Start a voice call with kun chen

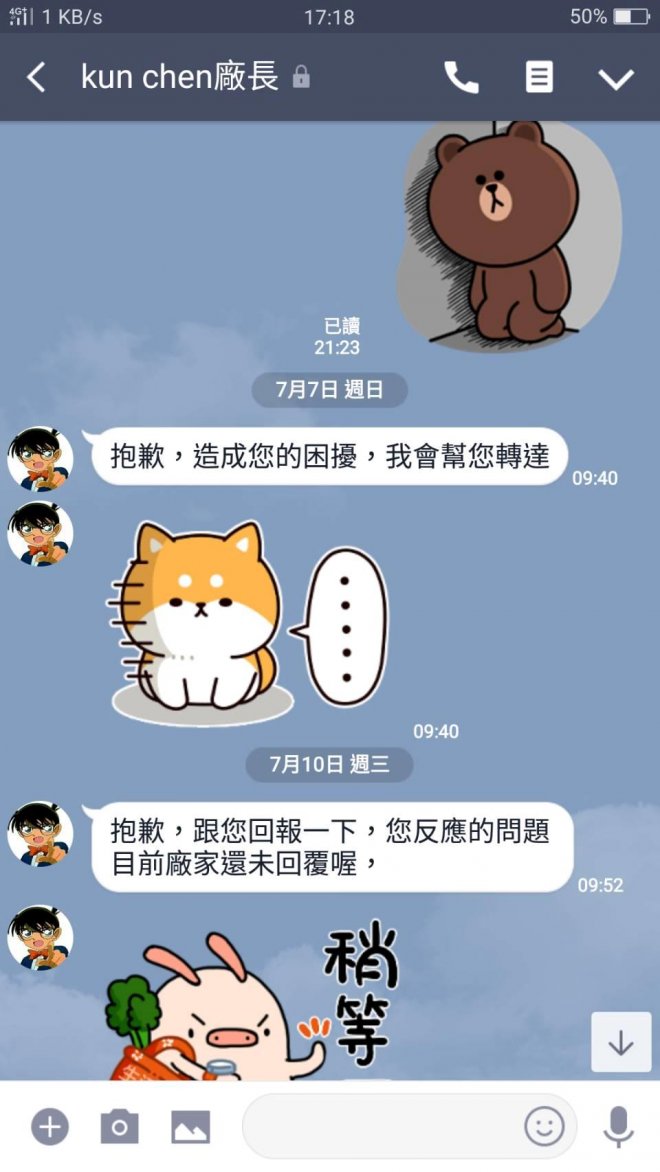461,78
